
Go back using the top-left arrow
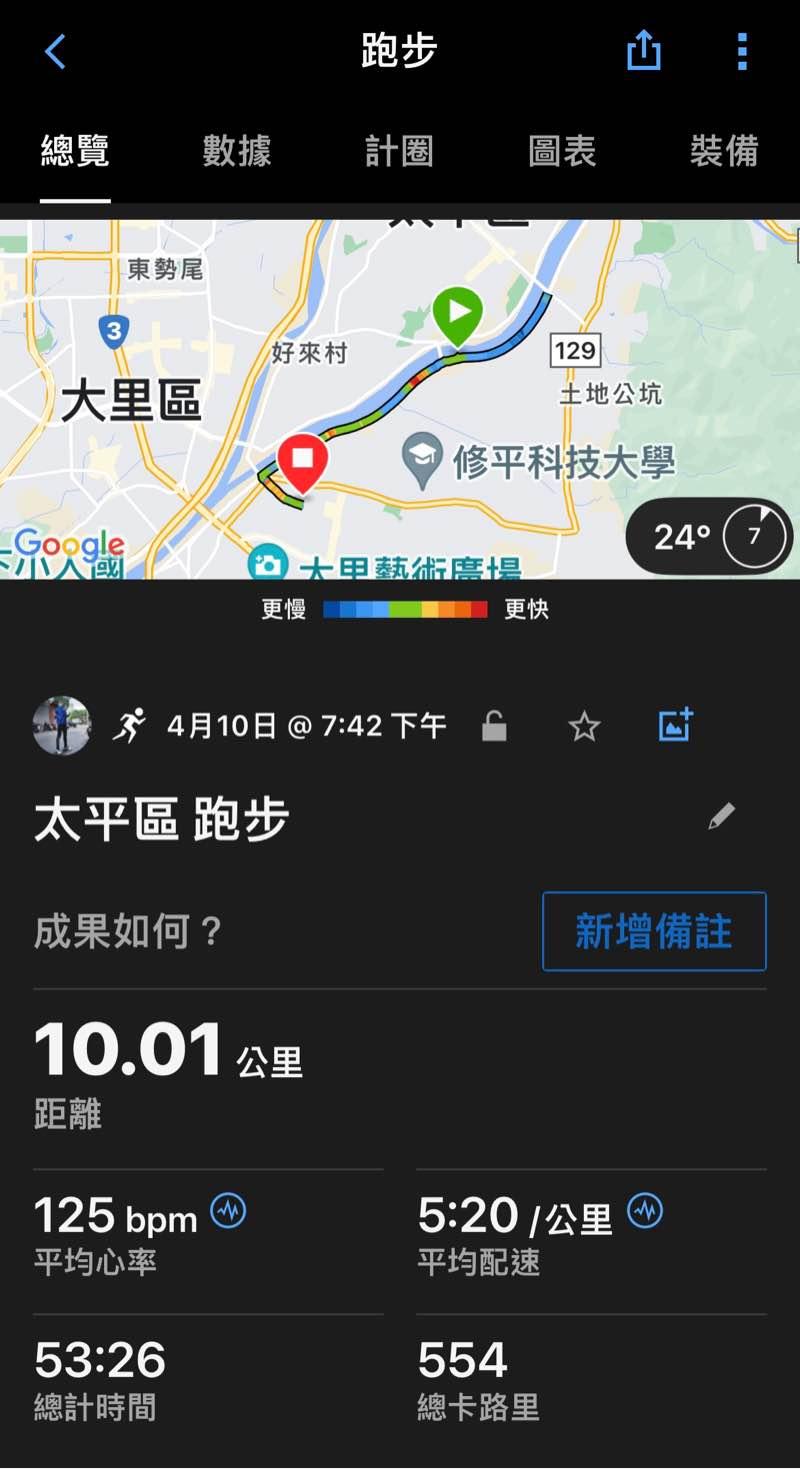coord(55,51)
